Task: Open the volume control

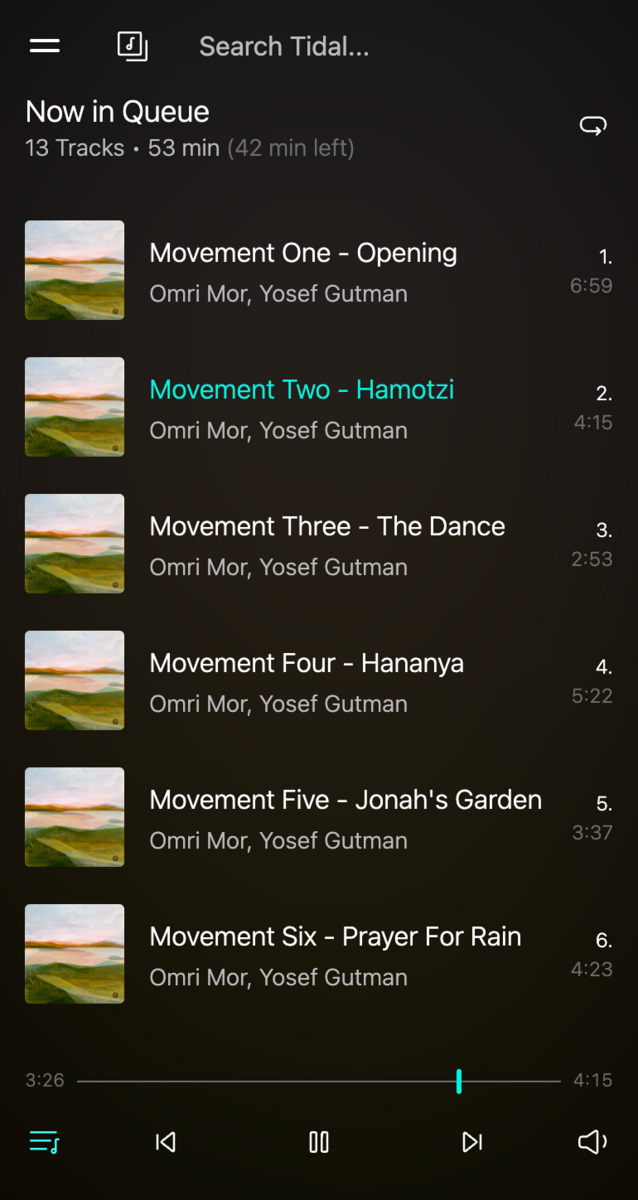Action: coord(592,1141)
